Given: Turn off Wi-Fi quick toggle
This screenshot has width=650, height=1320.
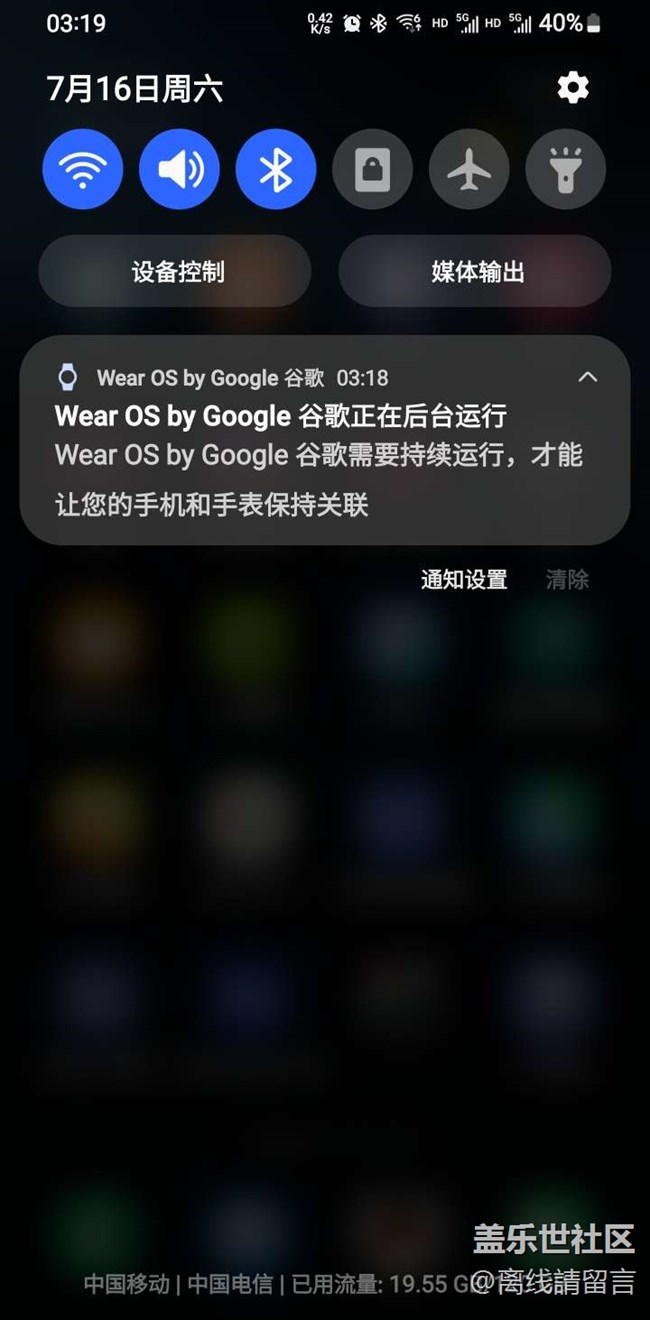Looking at the screenshot, I should coord(83,170).
